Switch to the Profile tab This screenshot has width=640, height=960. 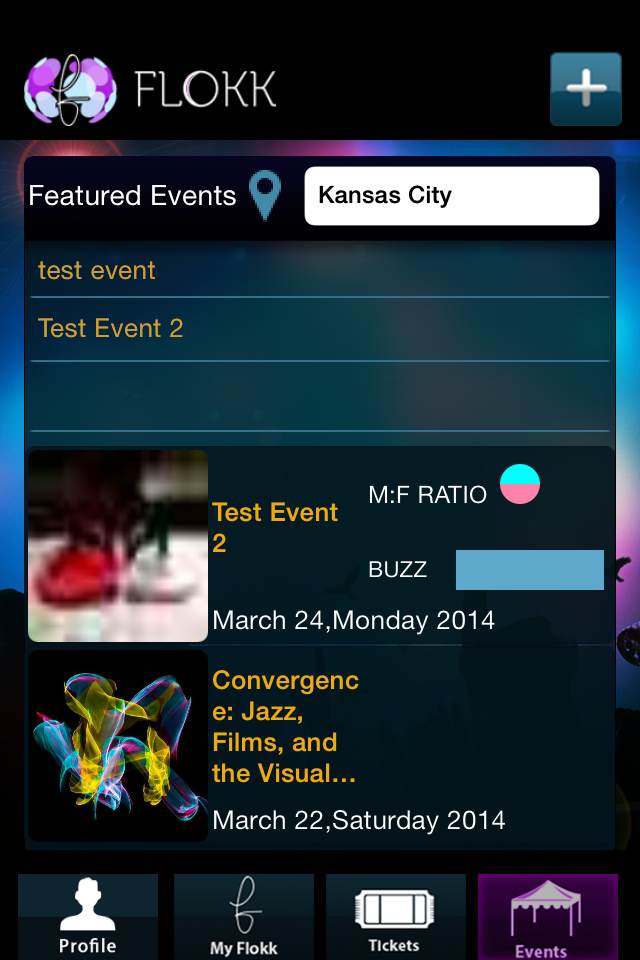pos(88,917)
